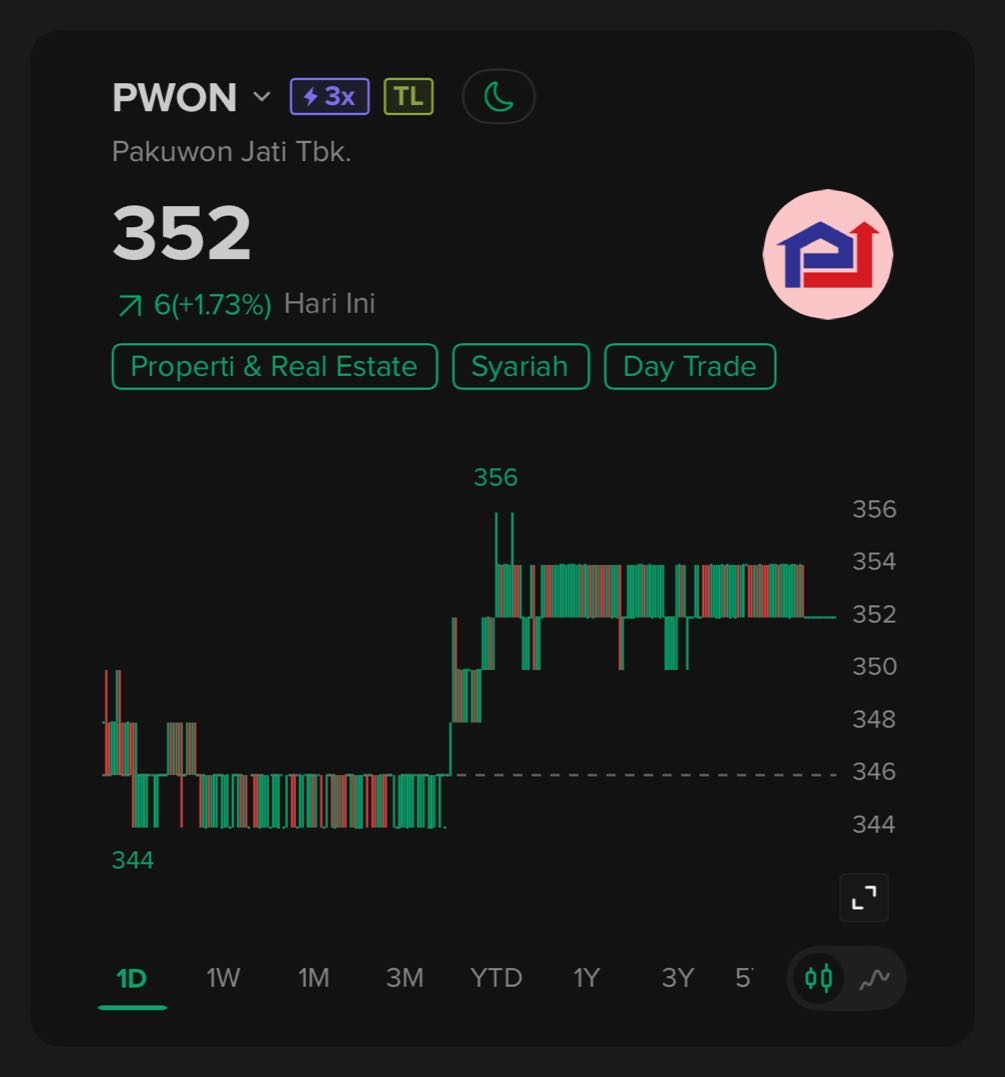Select the Syariah chip
The width and height of the screenshot is (1005, 1077).
(520, 367)
